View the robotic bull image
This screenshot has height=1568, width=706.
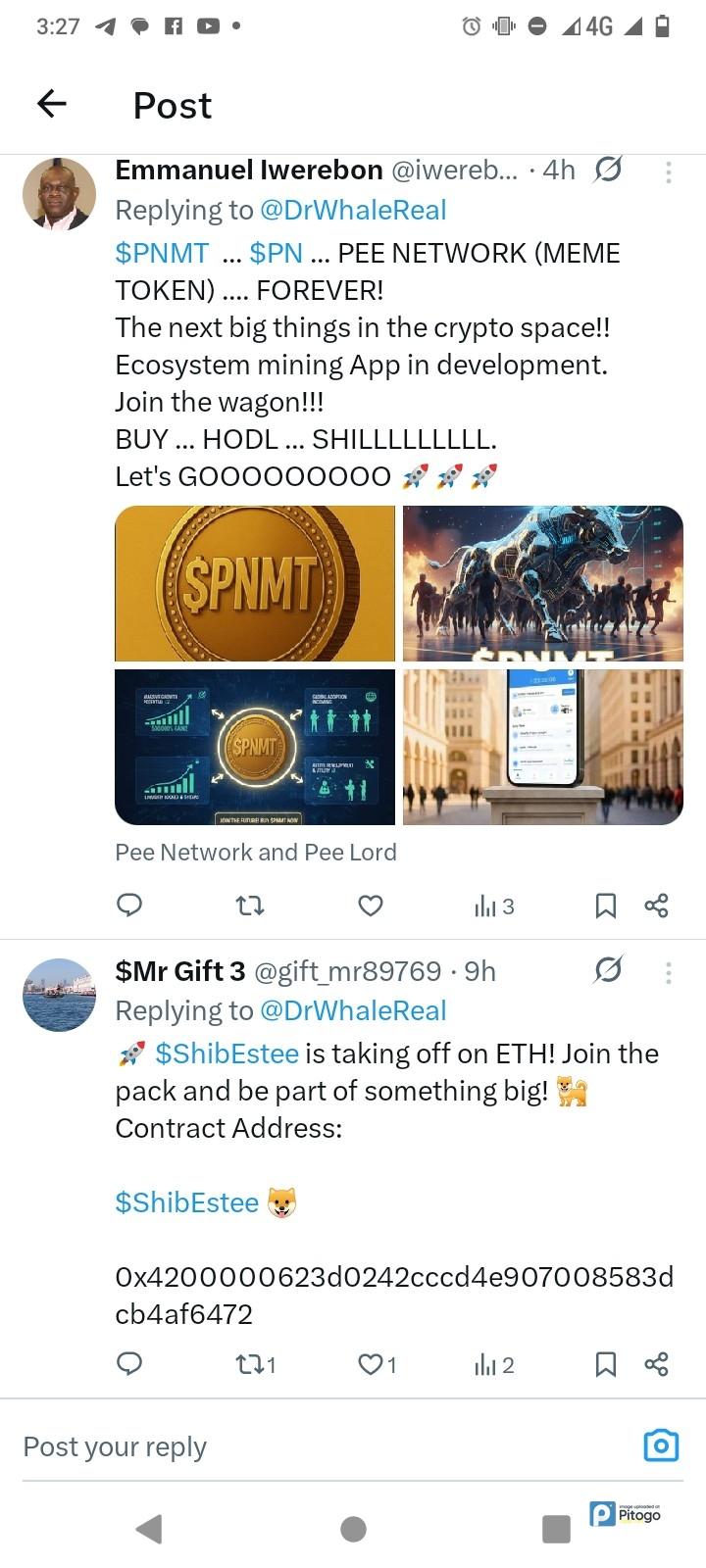click(x=542, y=583)
